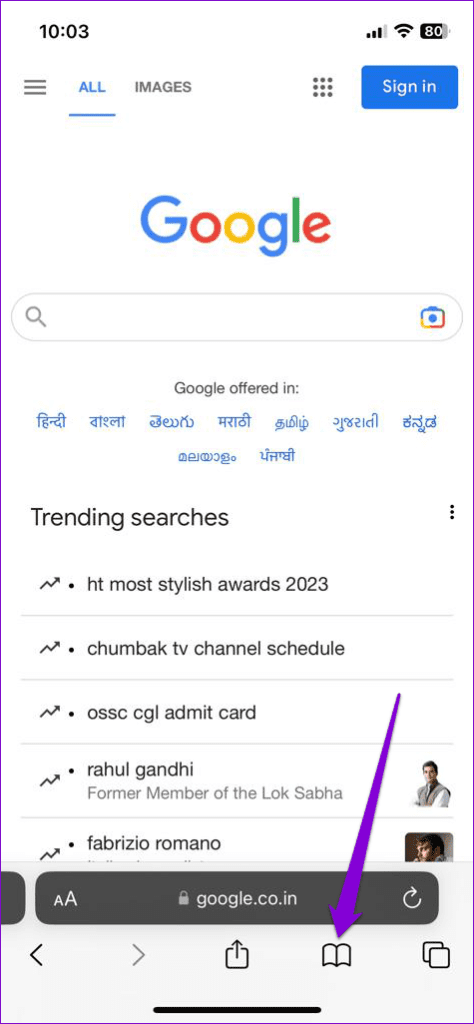Screen dimensions: 474x1024
Task: Switch to the Images tab
Action: tap(163, 87)
